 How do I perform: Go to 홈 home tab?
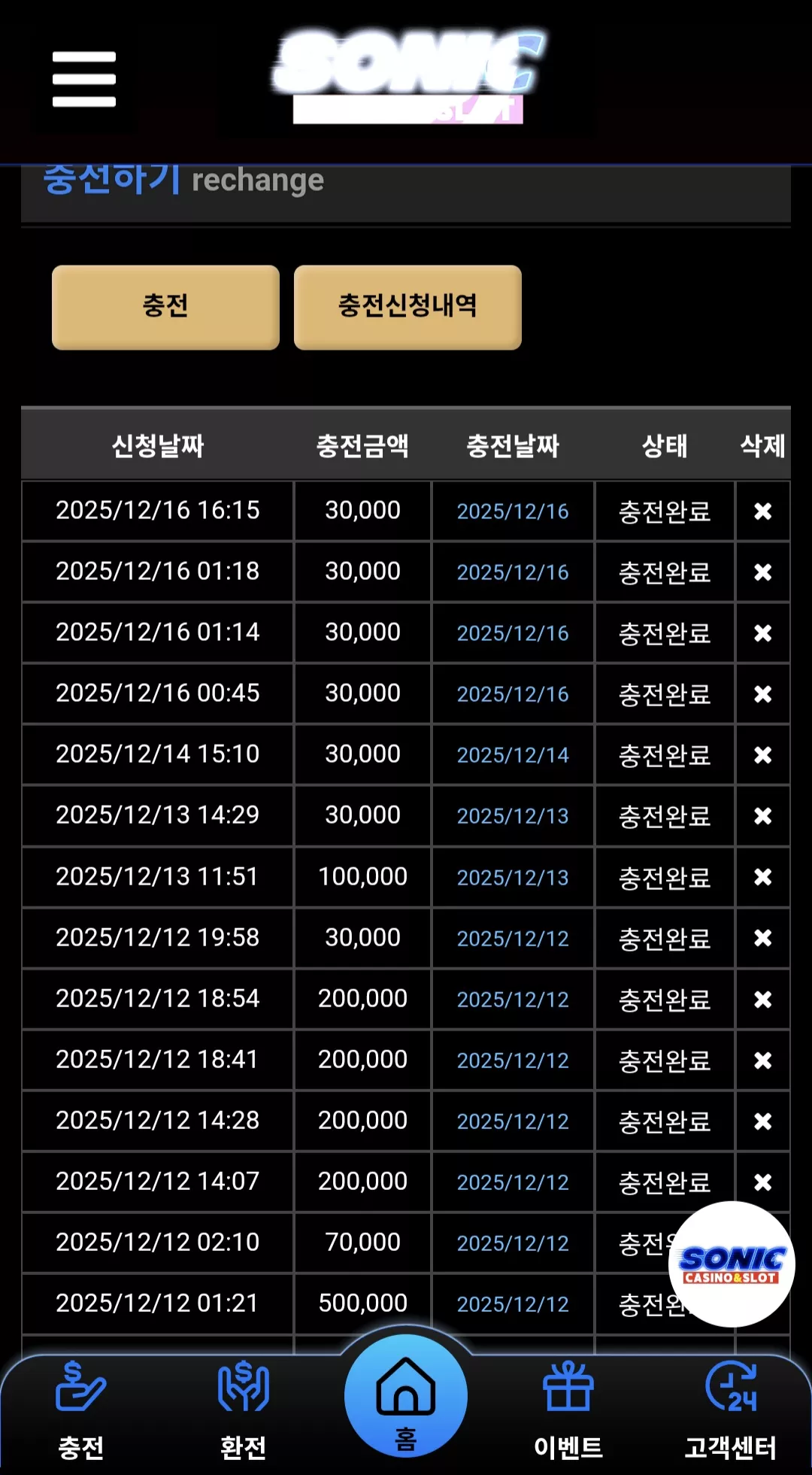click(x=406, y=1396)
